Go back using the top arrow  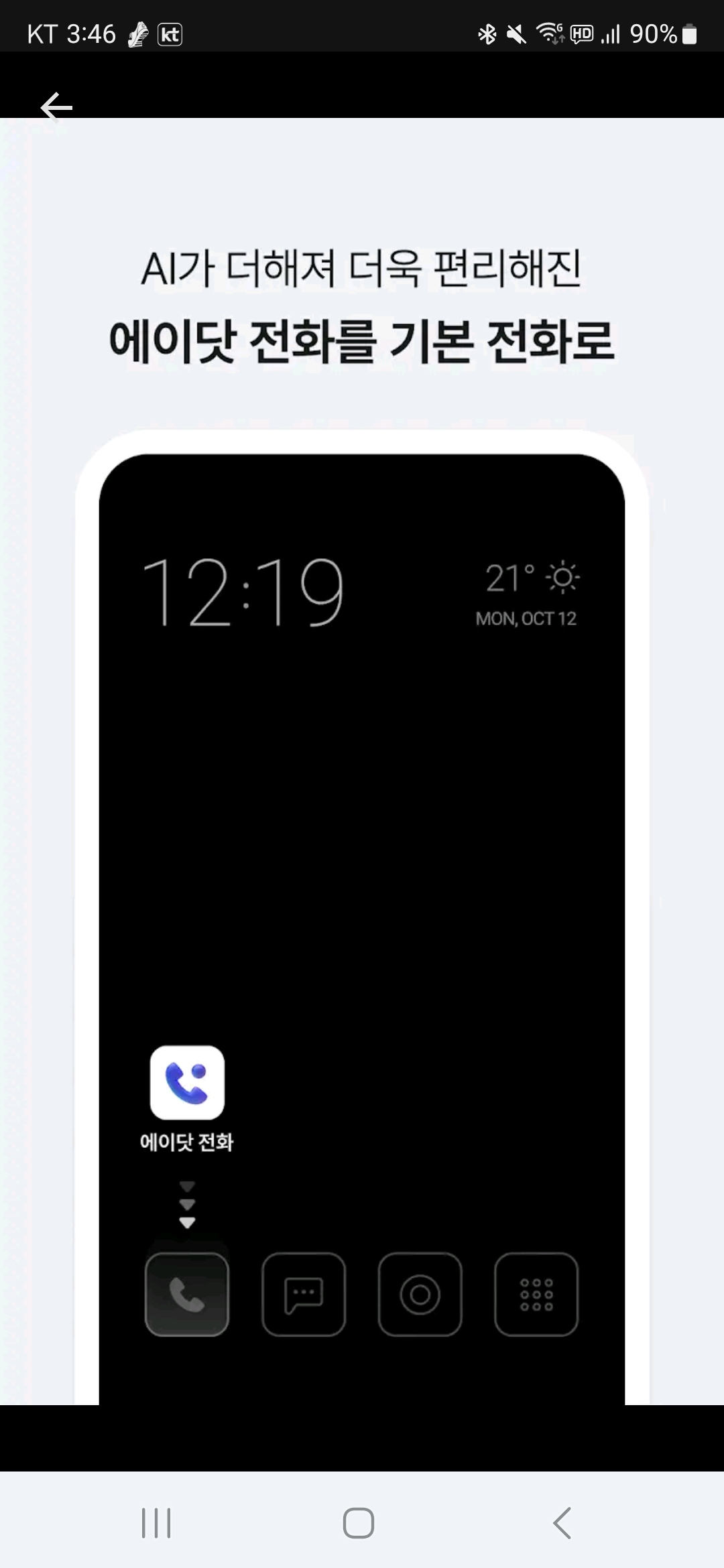pos(56,107)
